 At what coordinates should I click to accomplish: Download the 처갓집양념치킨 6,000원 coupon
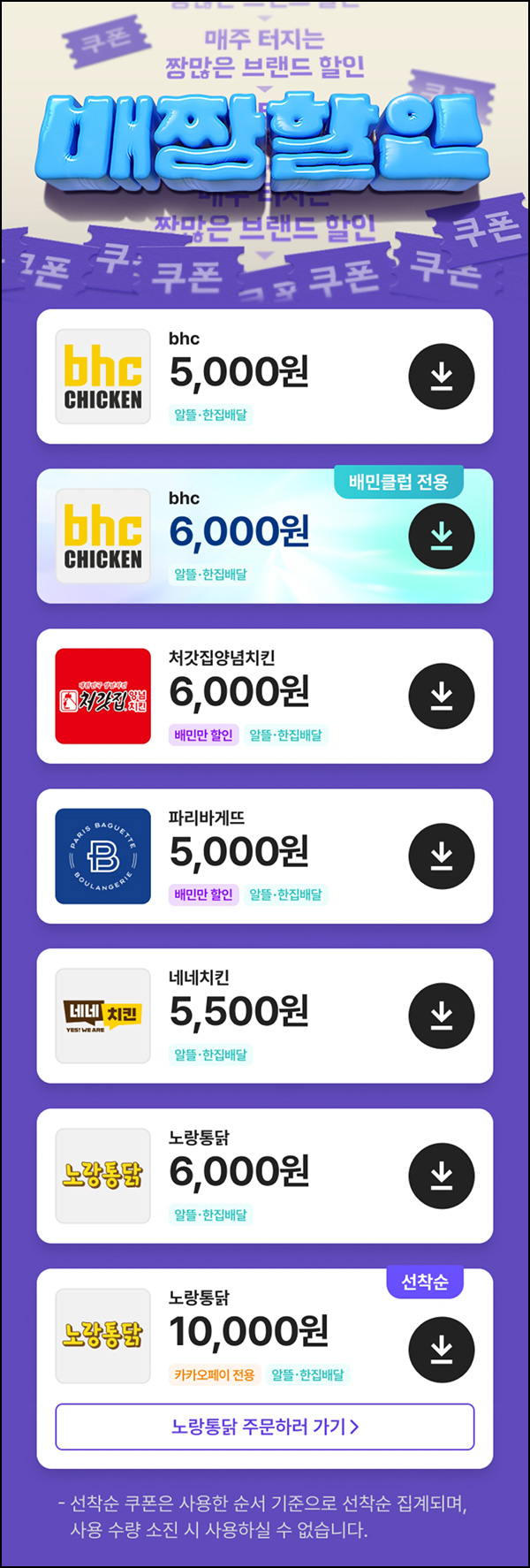click(x=441, y=696)
